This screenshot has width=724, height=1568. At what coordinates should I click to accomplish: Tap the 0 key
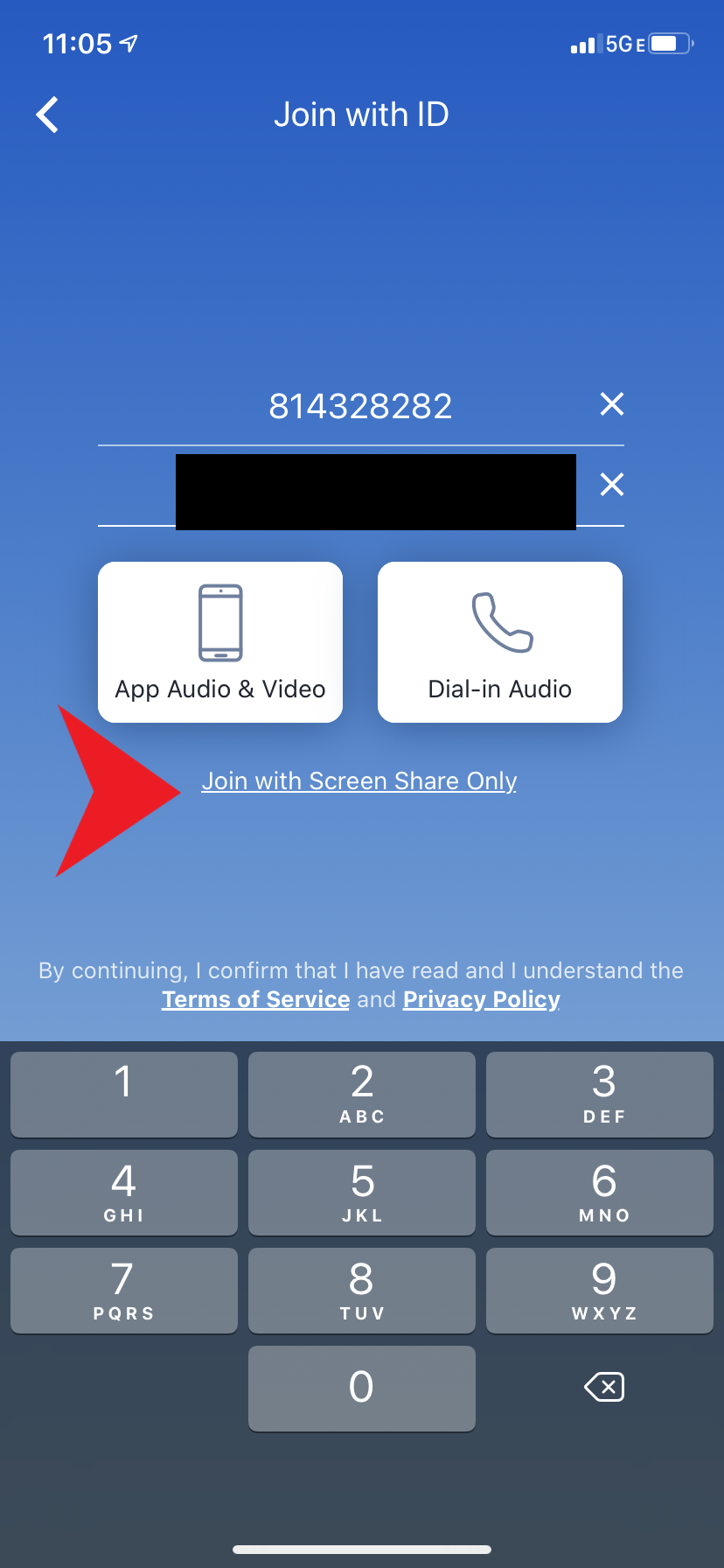[x=362, y=1388]
